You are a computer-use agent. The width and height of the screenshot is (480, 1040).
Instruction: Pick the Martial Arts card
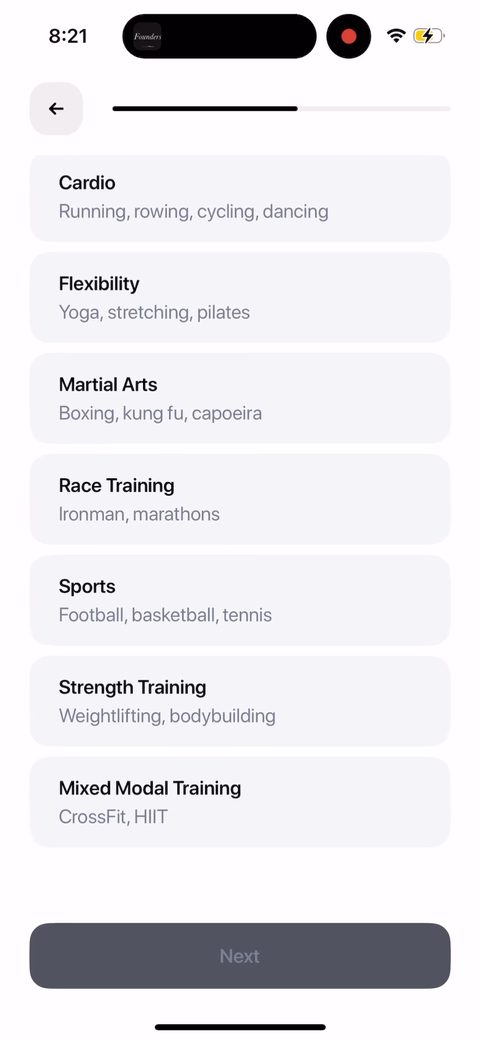pos(240,398)
